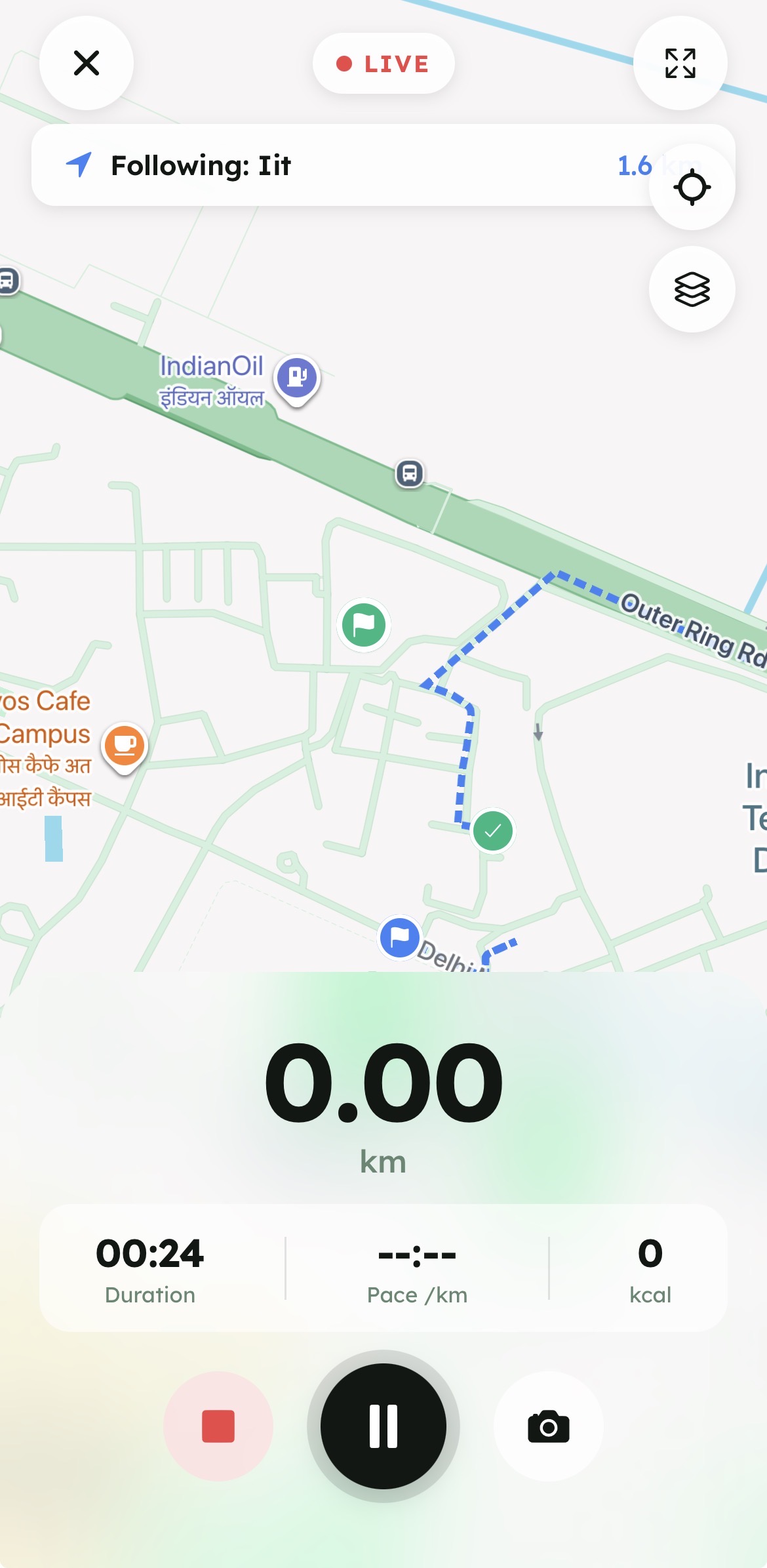Screen dimensions: 767x1568
Task: Stop the workout recording
Action: tap(218, 1426)
